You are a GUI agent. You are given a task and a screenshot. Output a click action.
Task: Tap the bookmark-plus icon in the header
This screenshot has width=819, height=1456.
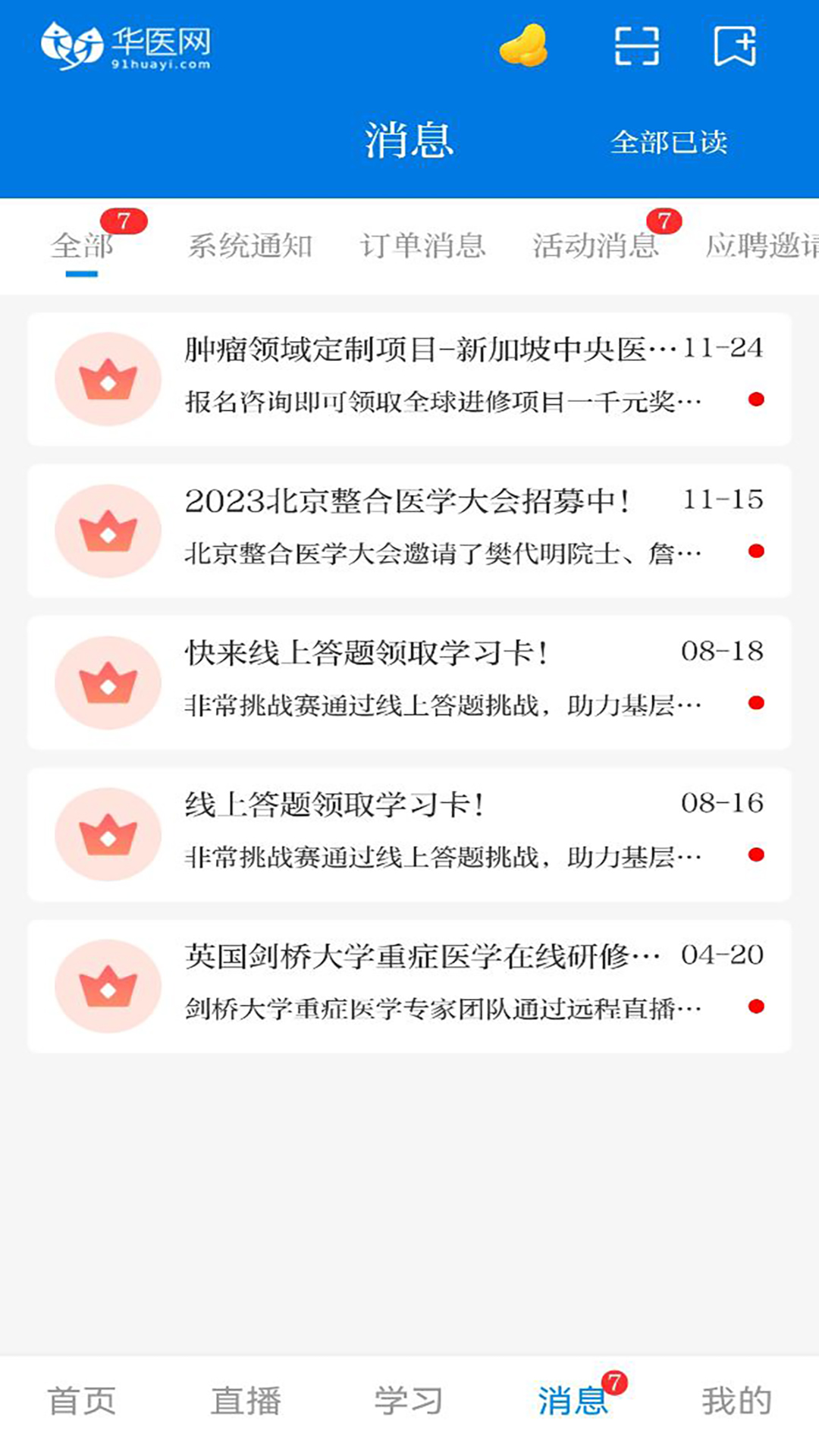(x=735, y=45)
